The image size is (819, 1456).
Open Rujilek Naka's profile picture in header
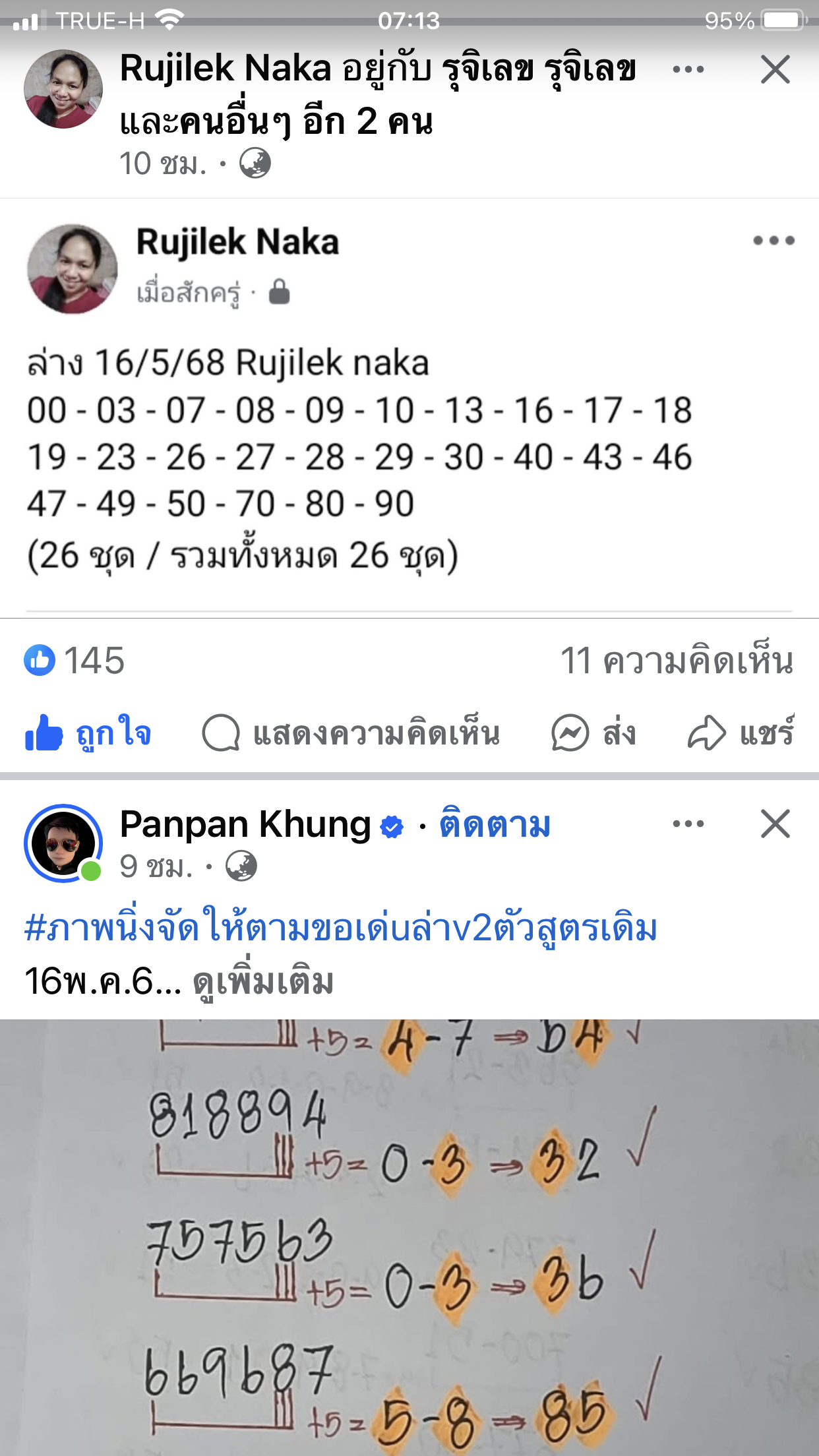tap(63, 89)
